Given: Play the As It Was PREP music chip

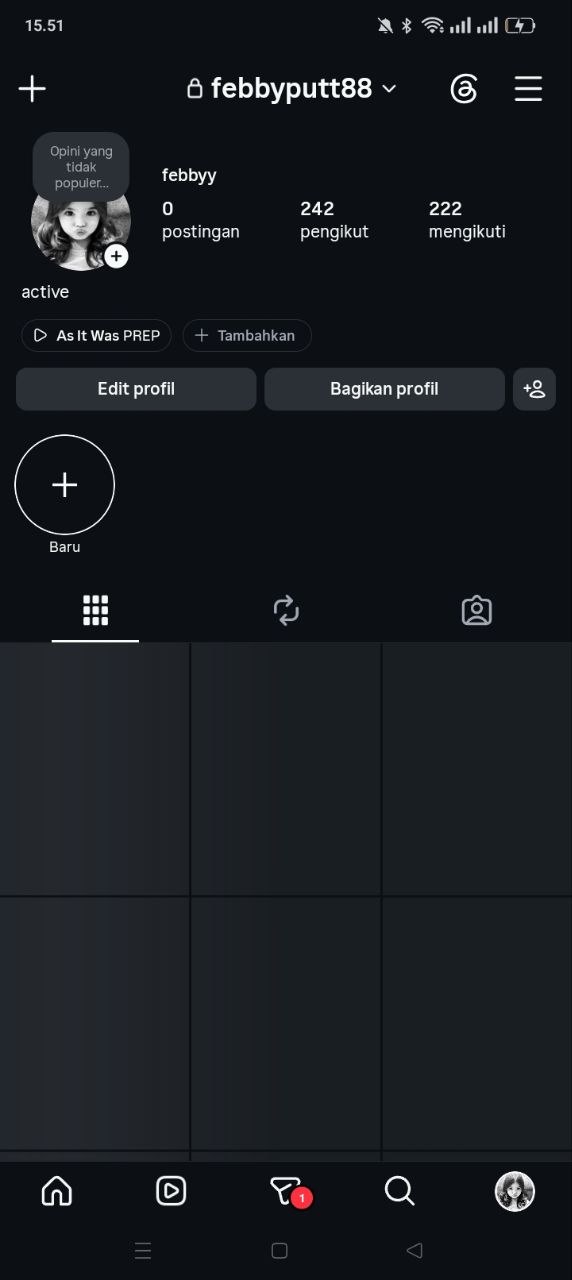Looking at the screenshot, I should [96, 336].
